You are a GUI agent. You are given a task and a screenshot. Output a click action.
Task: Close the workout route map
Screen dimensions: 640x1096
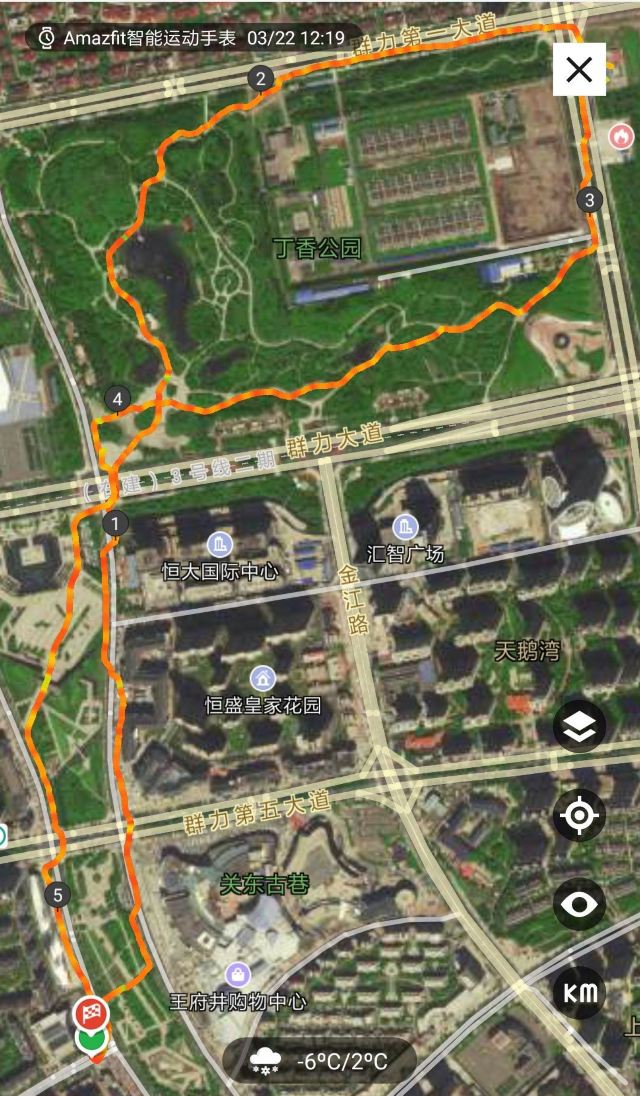pyautogui.click(x=579, y=70)
